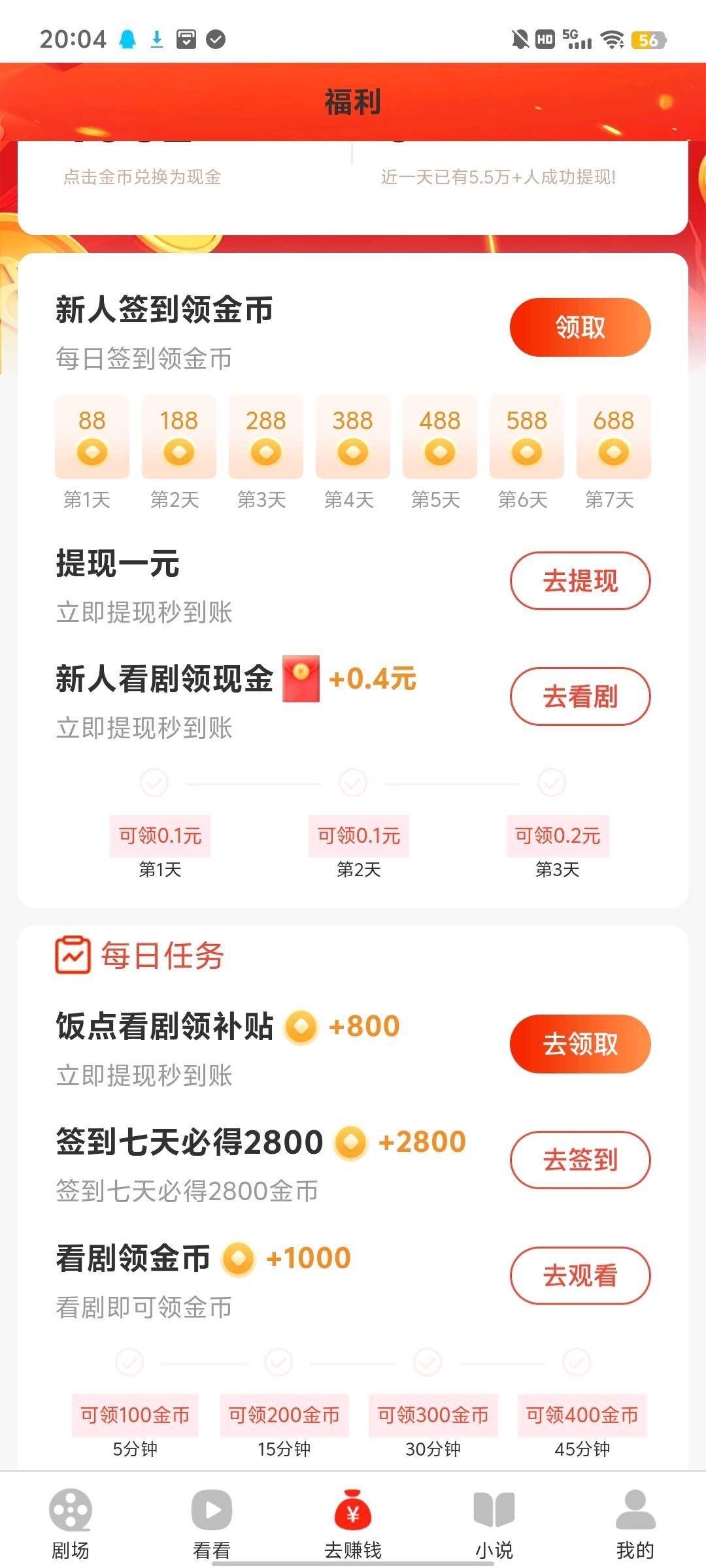Viewport: 706px width, 1568px height.
Task: Click the 领取 sign-in button
Action: [x=580, y=327]
